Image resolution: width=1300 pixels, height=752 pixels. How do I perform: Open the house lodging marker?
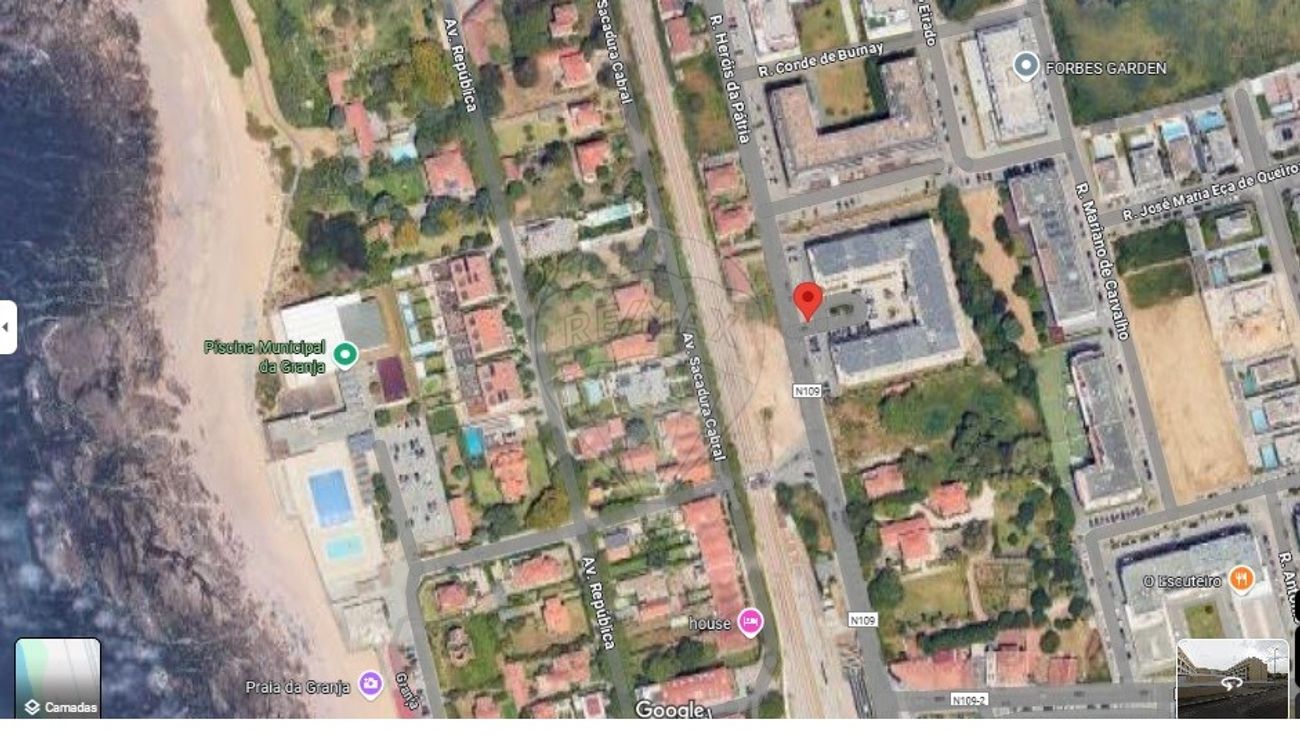coord(750,622)
